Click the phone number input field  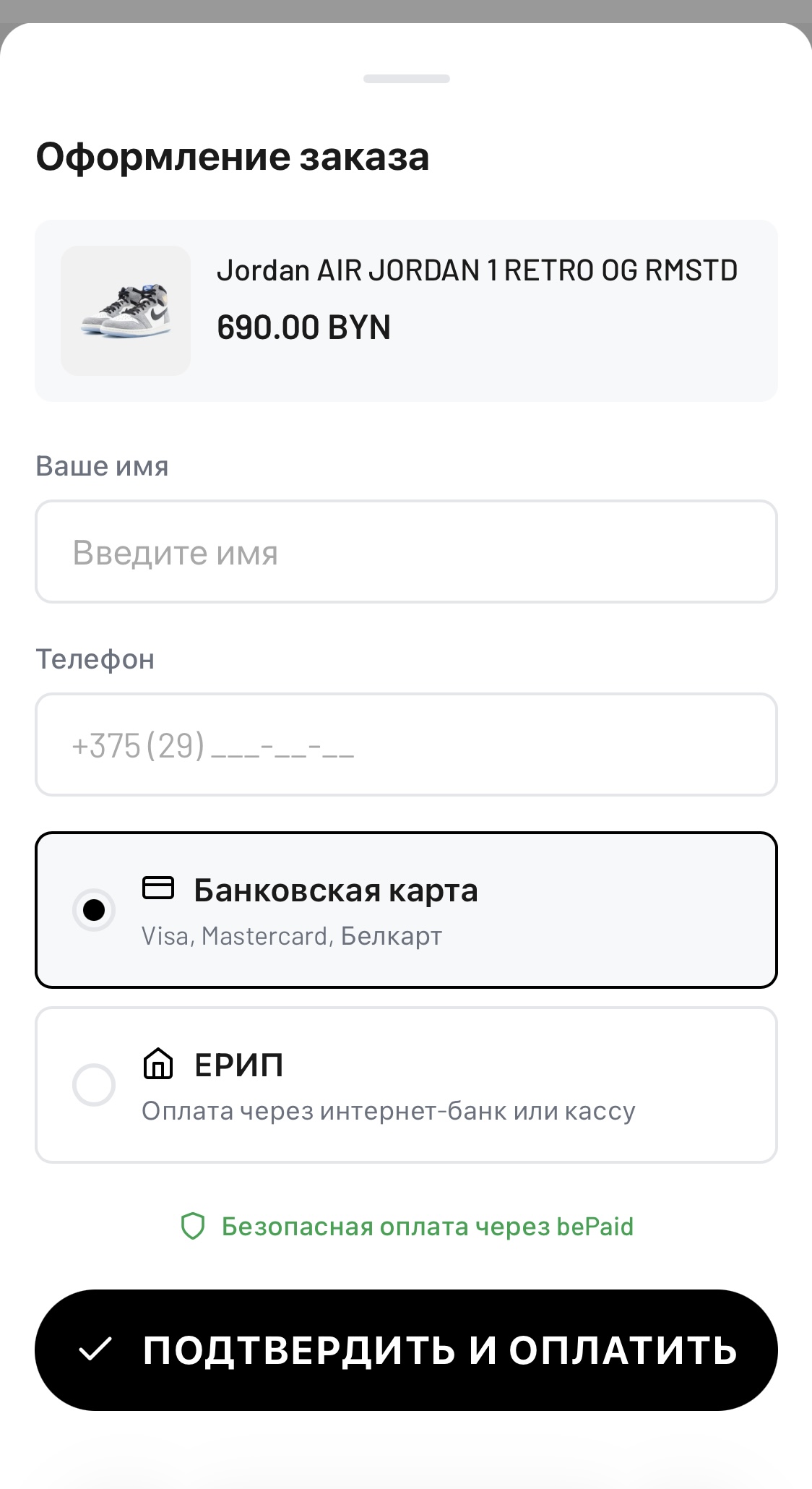point(406,744)
